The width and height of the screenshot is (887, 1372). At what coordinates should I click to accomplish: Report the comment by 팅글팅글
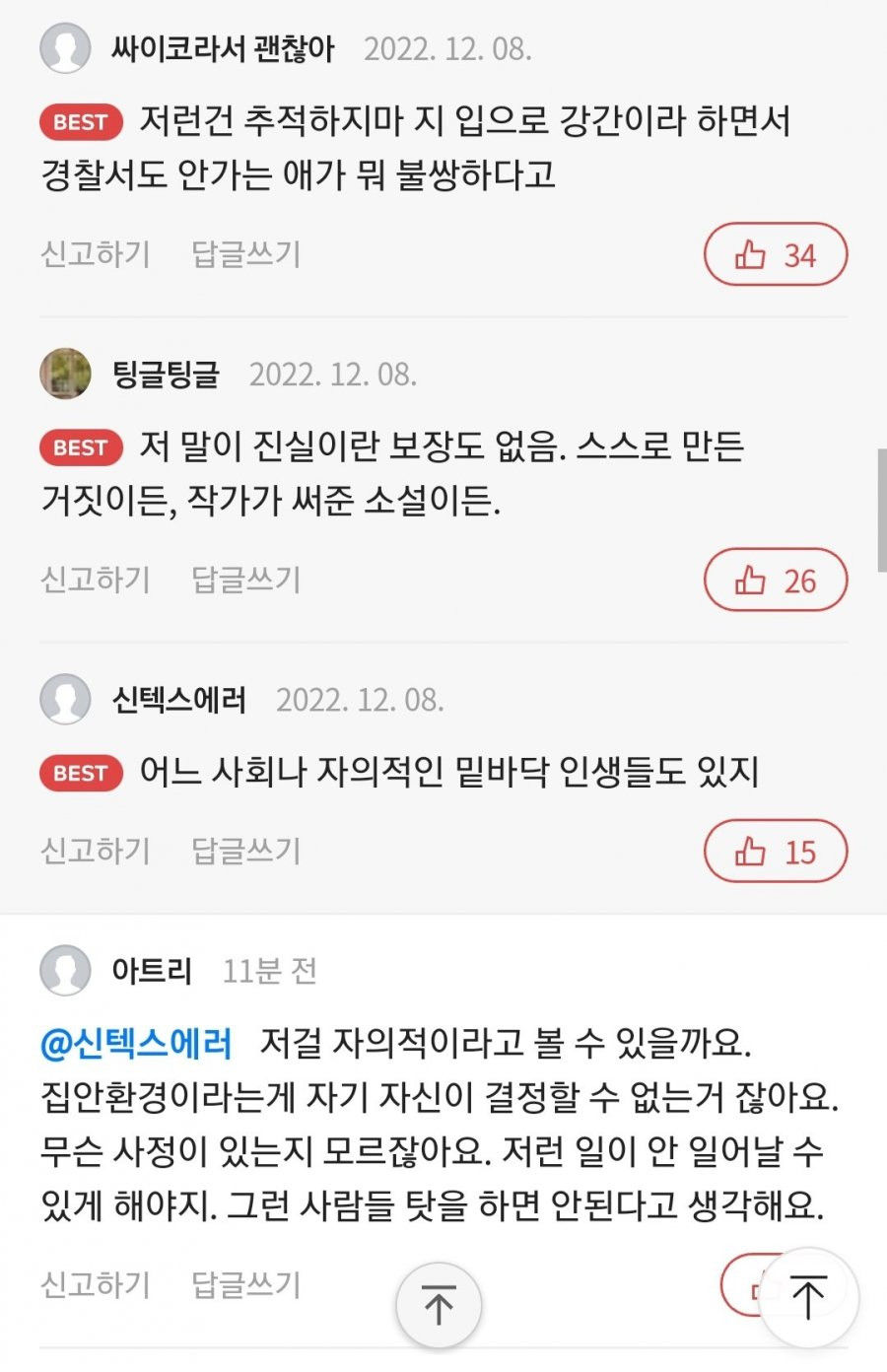click(x=95, y=580)
